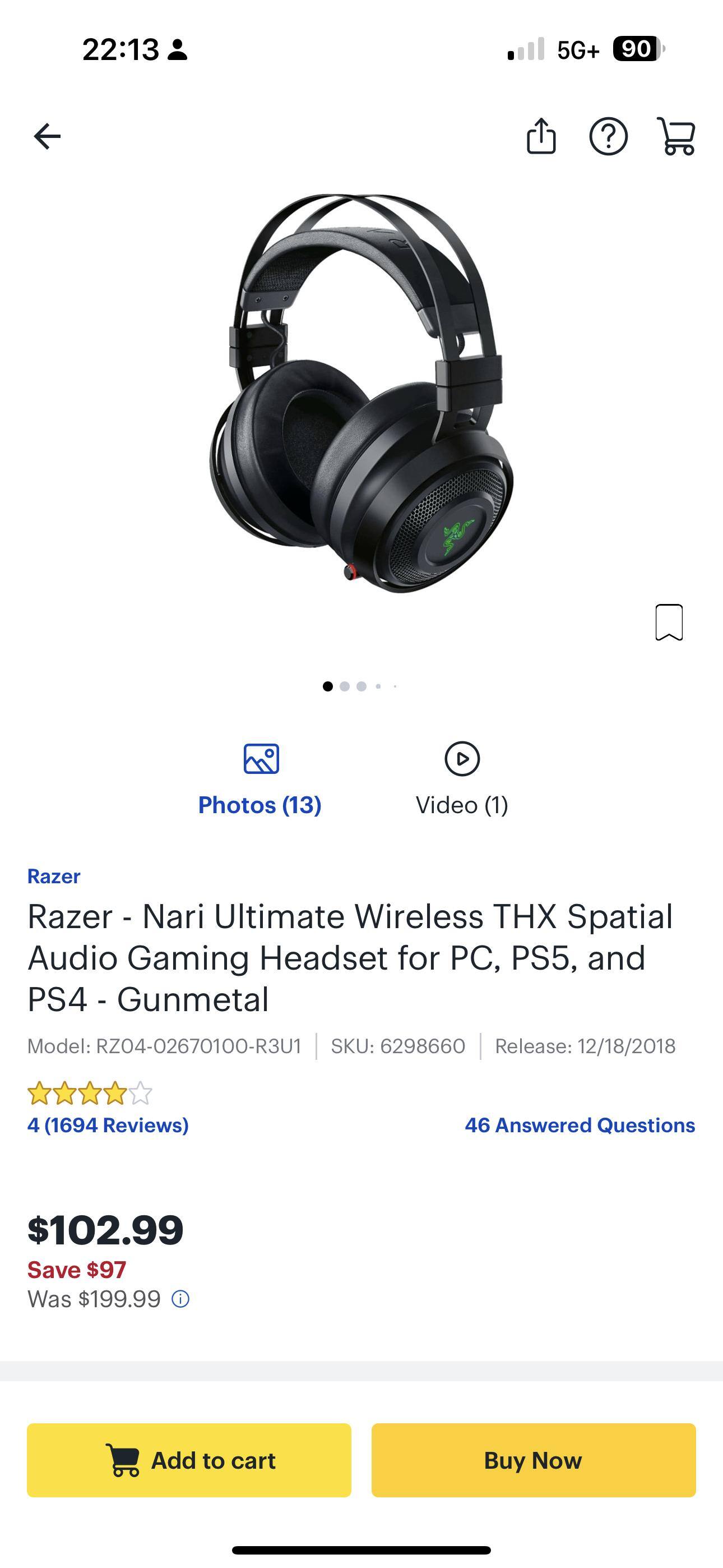Viewport: 723px width, 1568px height.
Task: Tap Buy Now to purchase
Action: point(534,1461)
